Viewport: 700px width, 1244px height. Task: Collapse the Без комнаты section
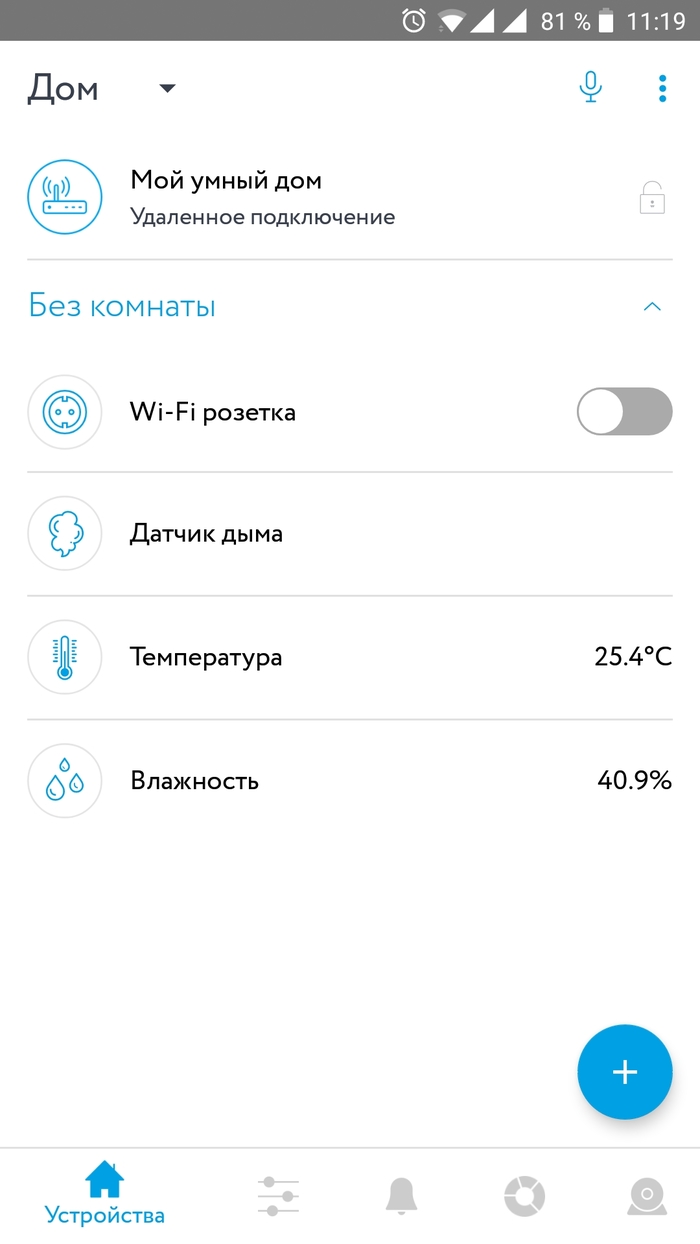[652, 307]
